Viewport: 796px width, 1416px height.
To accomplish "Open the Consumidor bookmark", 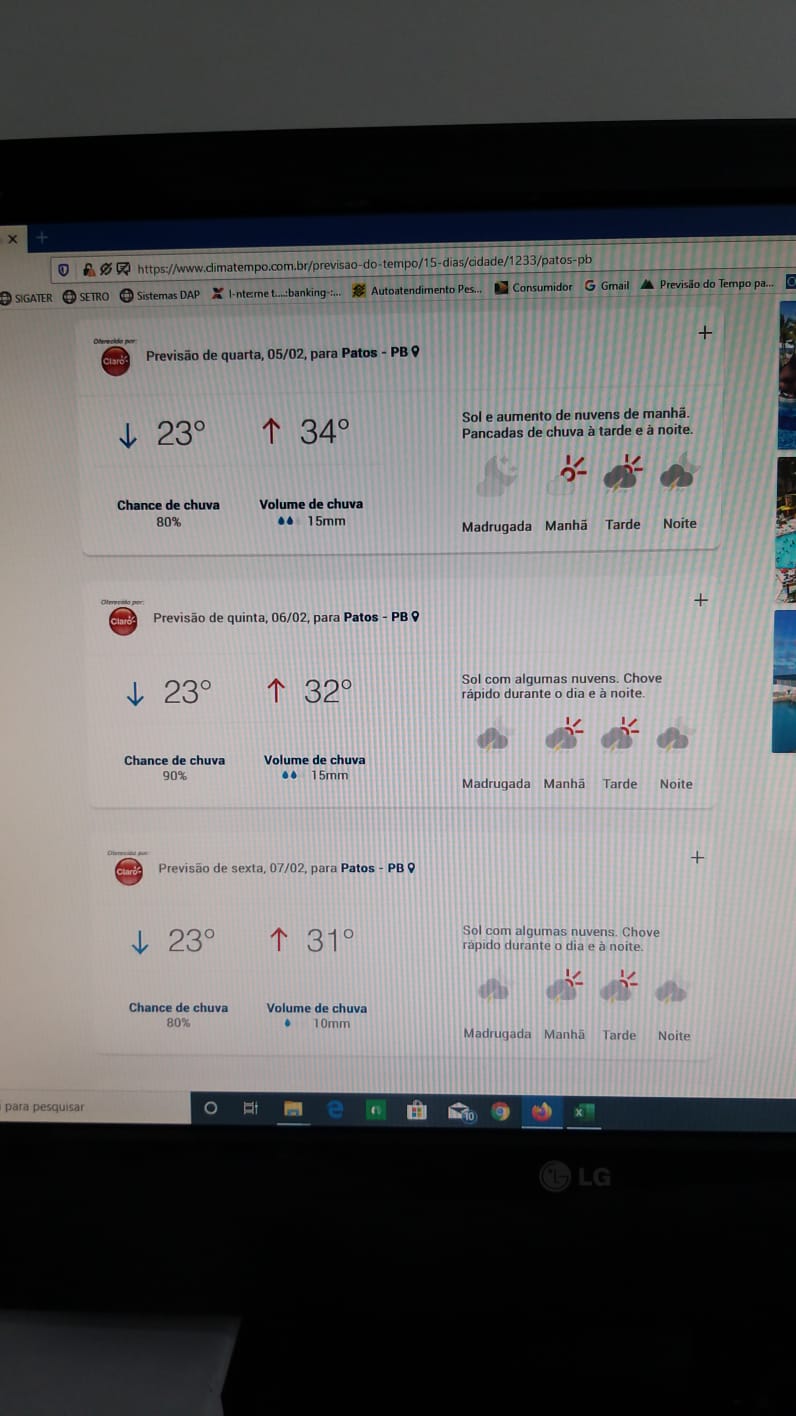I will 534,287.
